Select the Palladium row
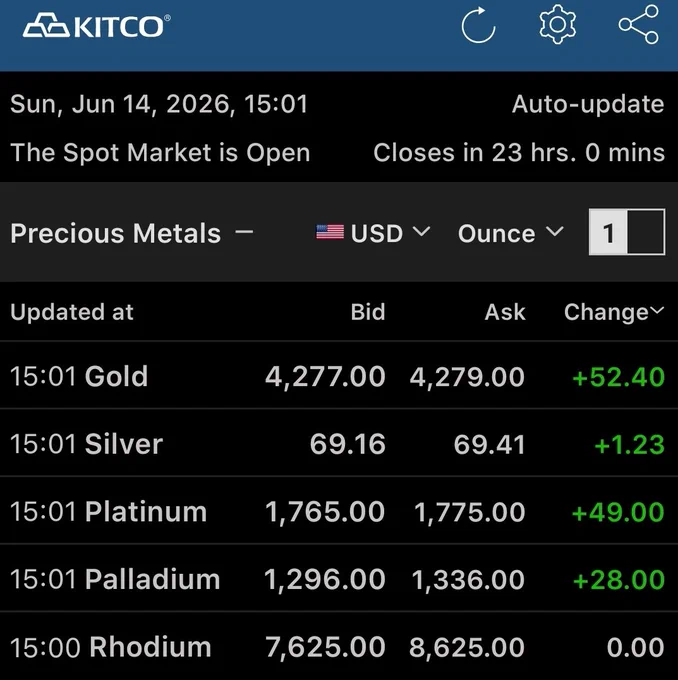678x680 pixels. pyautogui.click(x=339, y=579)
